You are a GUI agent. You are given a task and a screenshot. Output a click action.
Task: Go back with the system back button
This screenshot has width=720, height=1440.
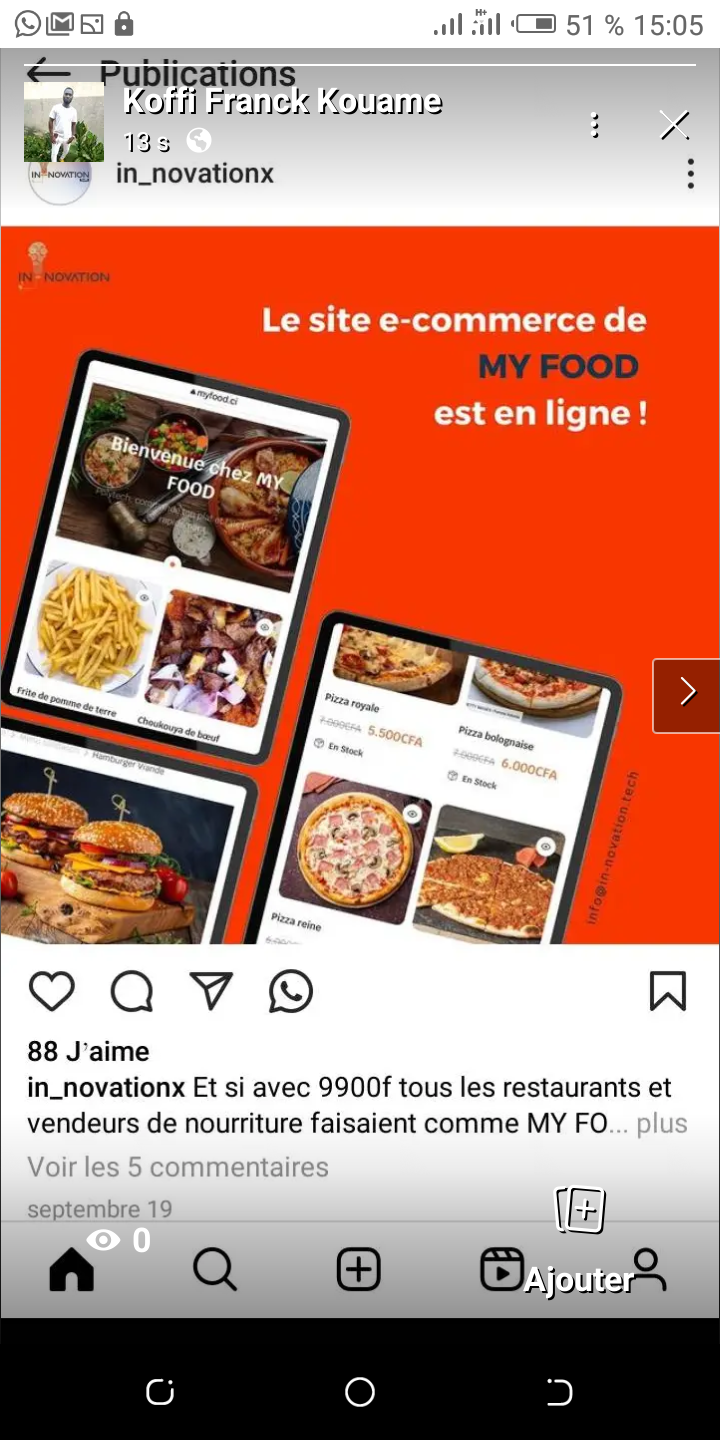(x=558, y=1392)
